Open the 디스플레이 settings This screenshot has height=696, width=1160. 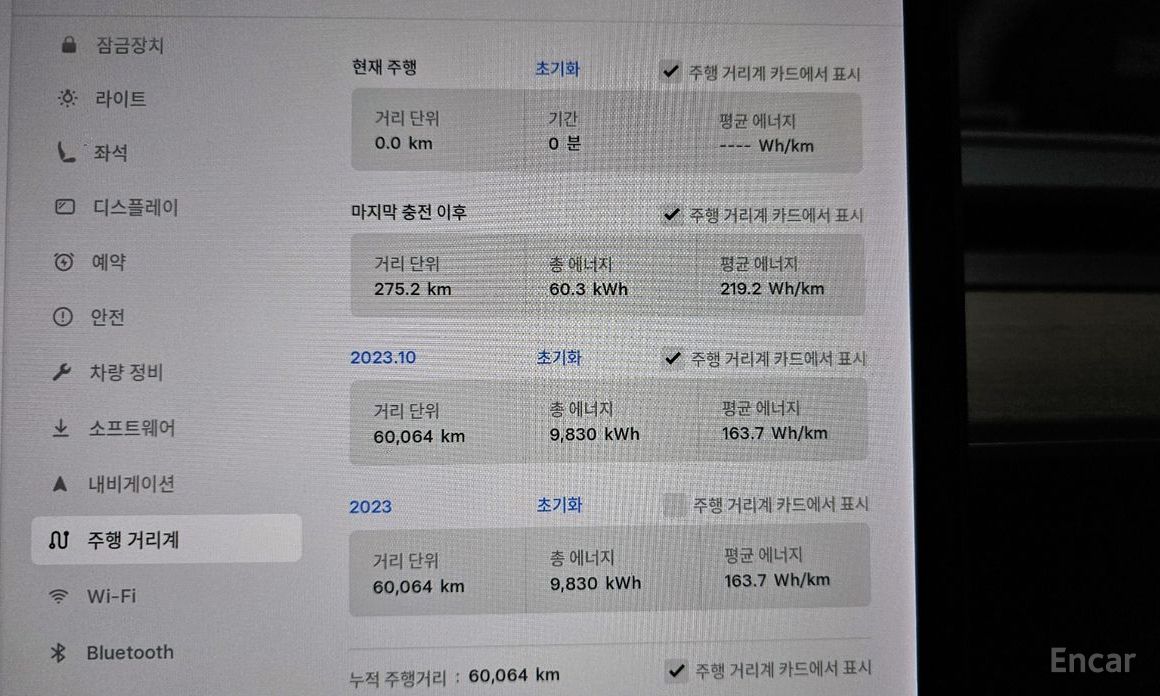135,208
